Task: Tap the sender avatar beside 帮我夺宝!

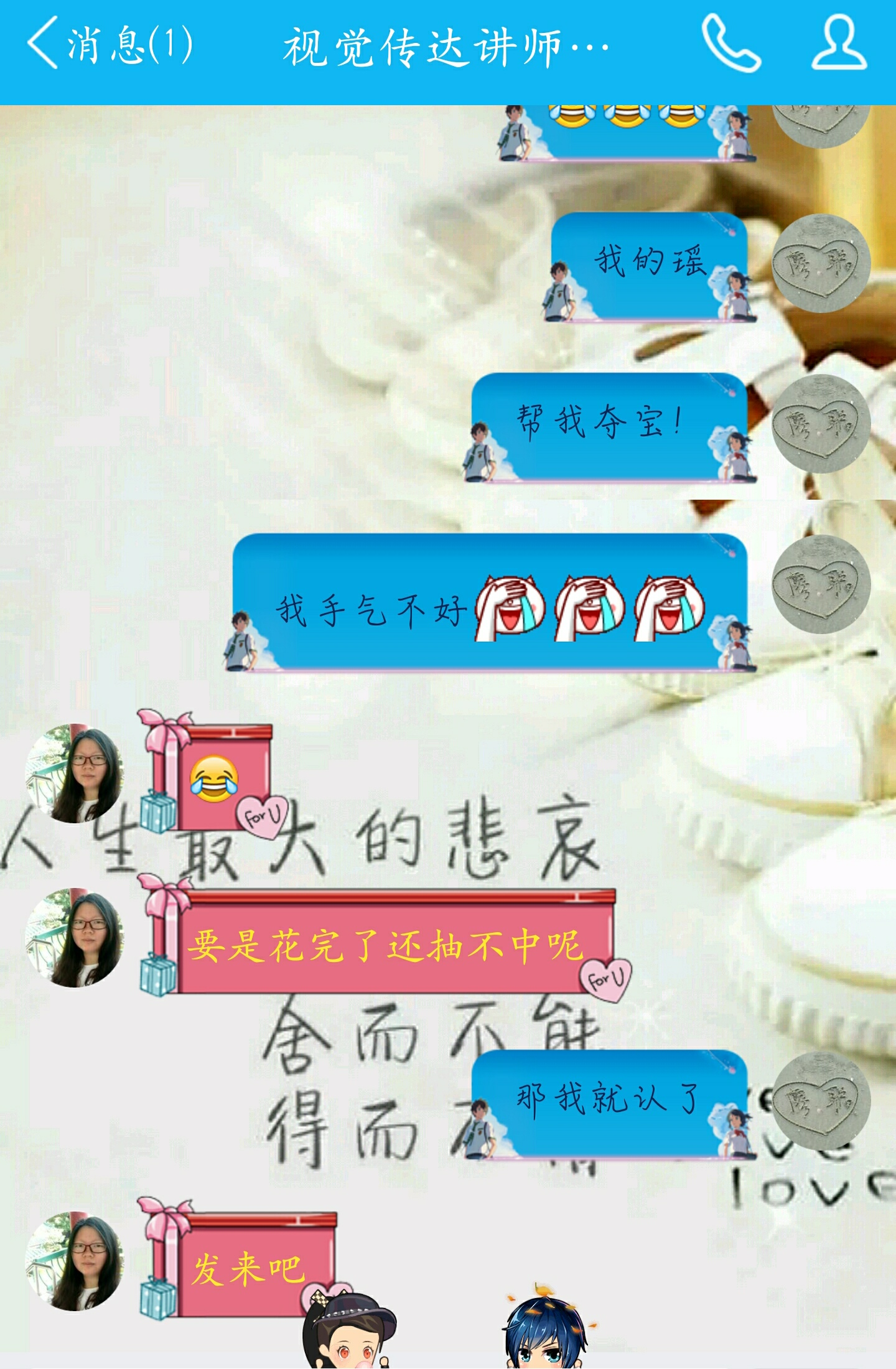Action: [821, 424]
